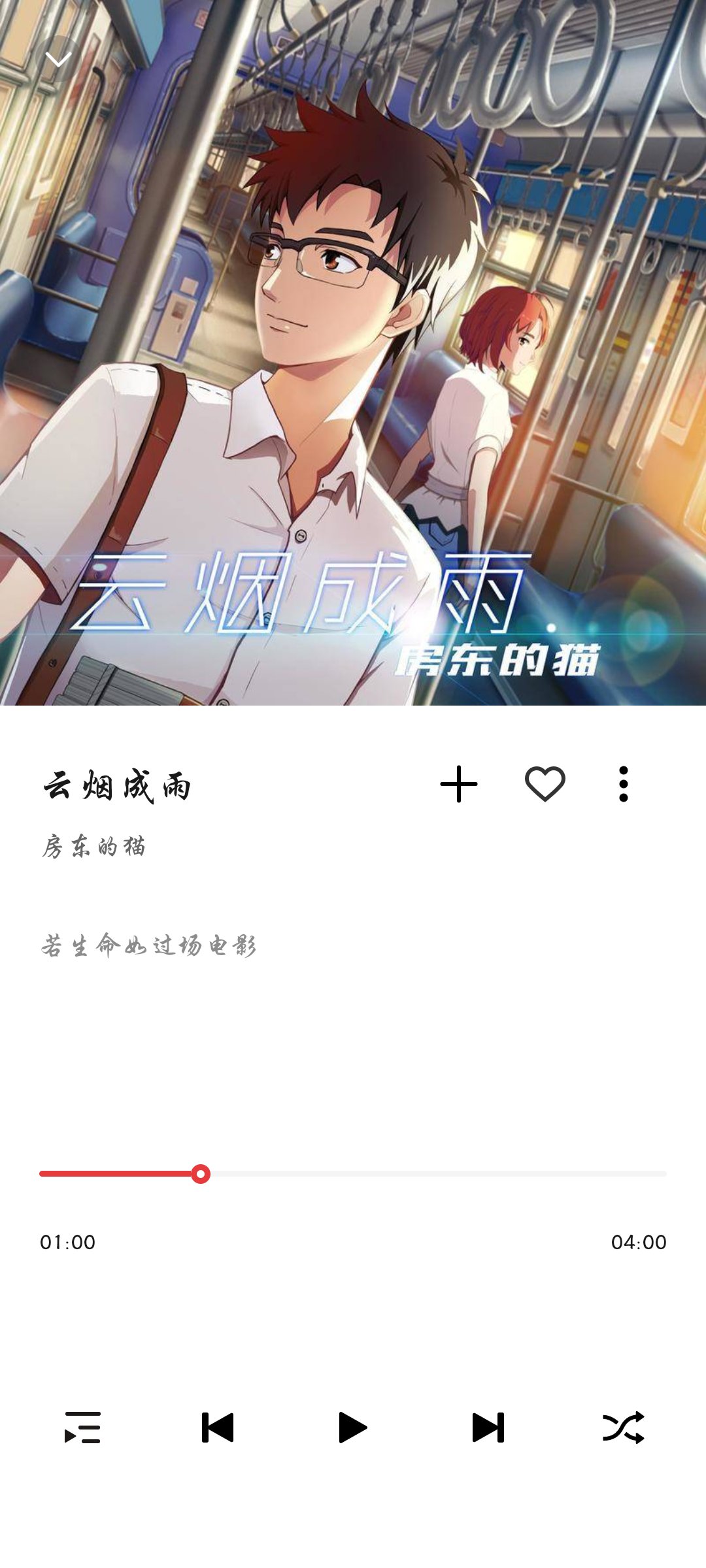Skip to the previous track
This screenshot has height=1568, width=706.
(218, 1428)
